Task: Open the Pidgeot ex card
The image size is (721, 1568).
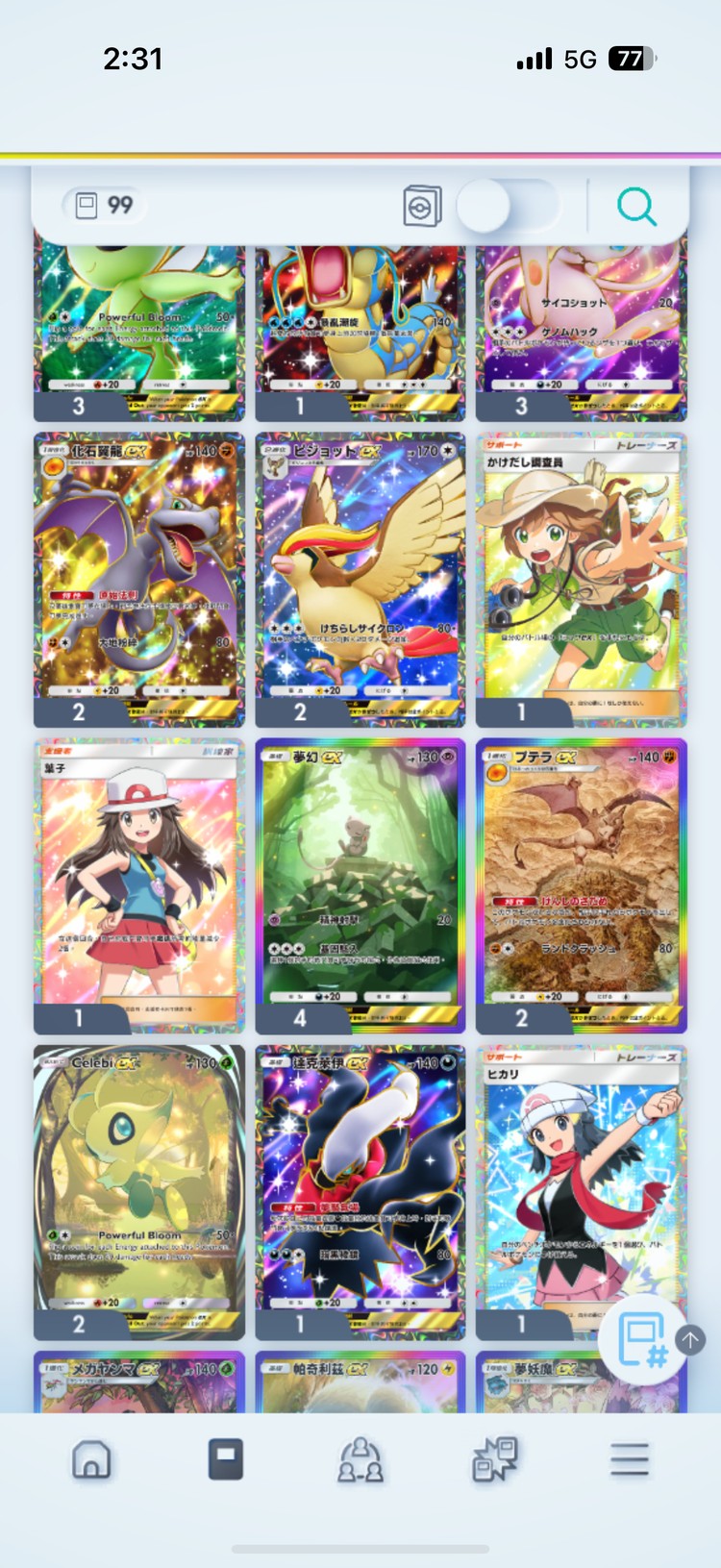Action: (x=360, y=580)
